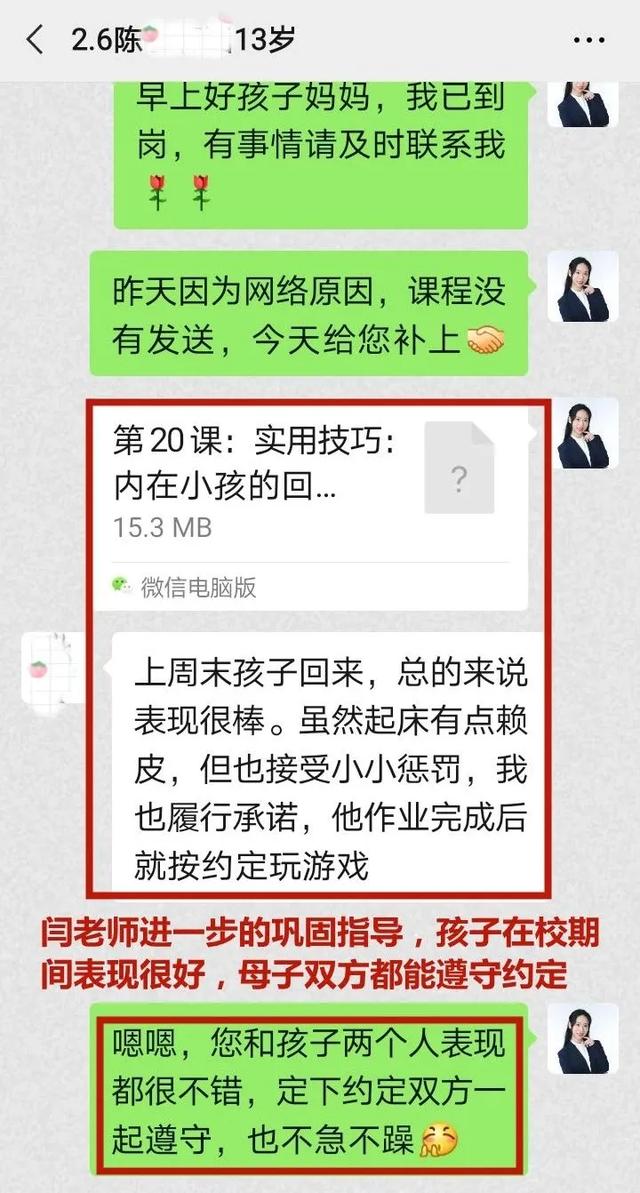Go back to the chat list
640x1193 pixels.
click(35, 40)
